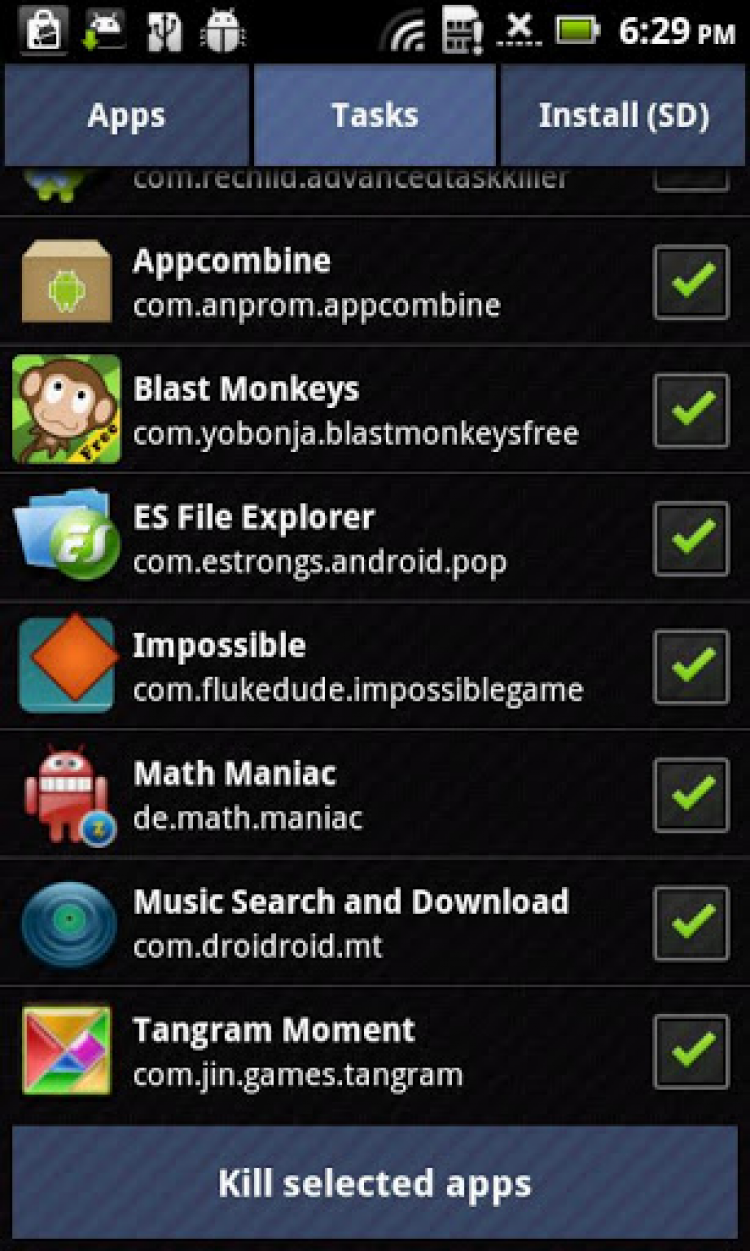
Task: Deselect the Math Maniac checkbox
Action: [x=691, y=794]
